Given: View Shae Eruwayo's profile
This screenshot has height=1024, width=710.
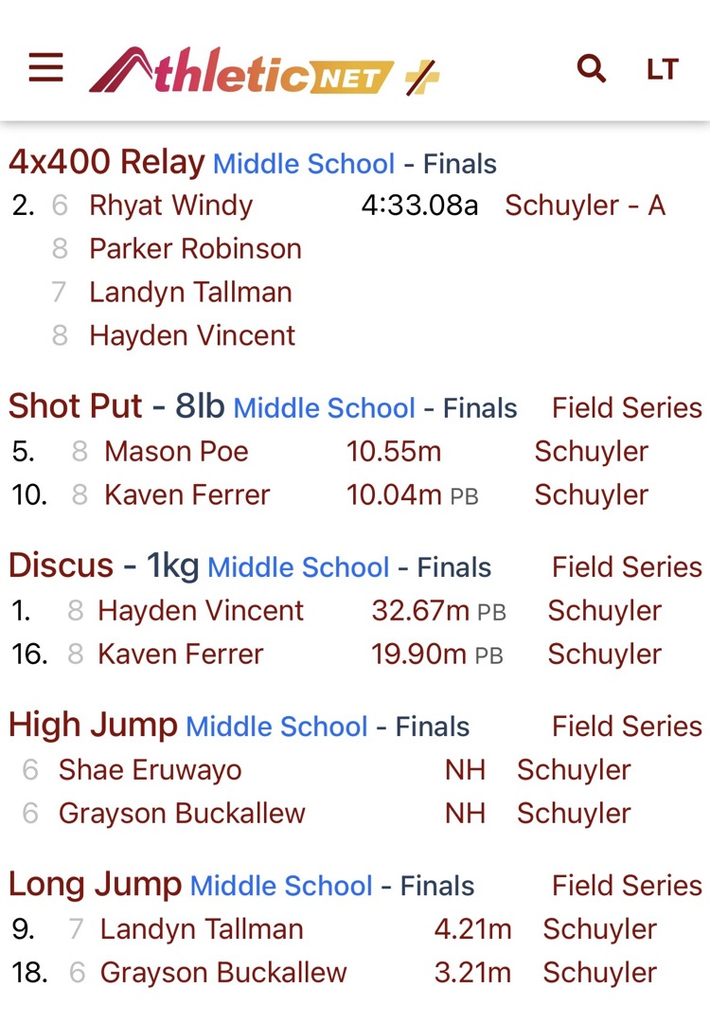Looking at the screenshot, I should 150,770.
